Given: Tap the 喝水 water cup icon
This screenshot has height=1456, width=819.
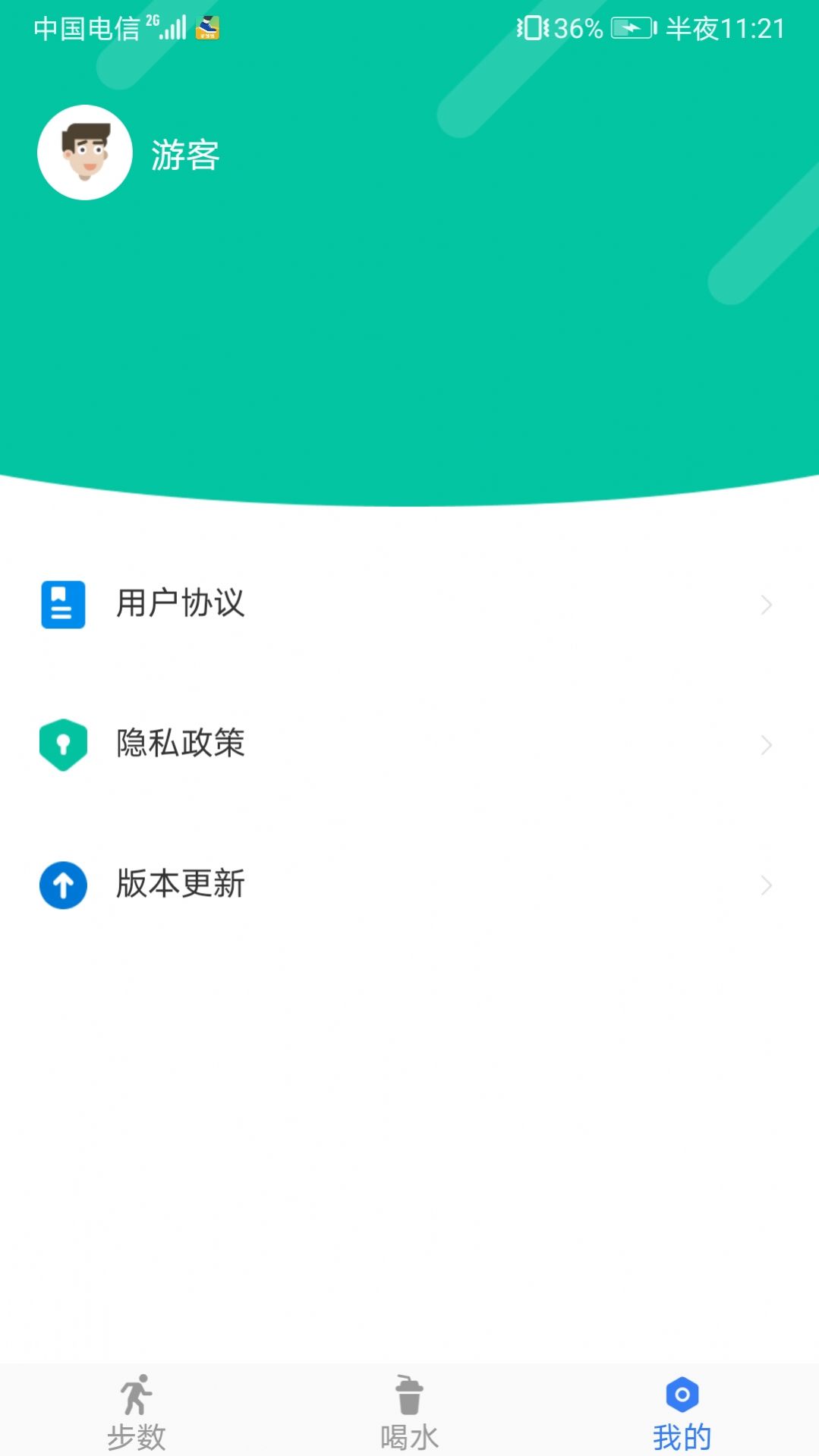Looking at the screenshot, I should [x=408, y=1400].
